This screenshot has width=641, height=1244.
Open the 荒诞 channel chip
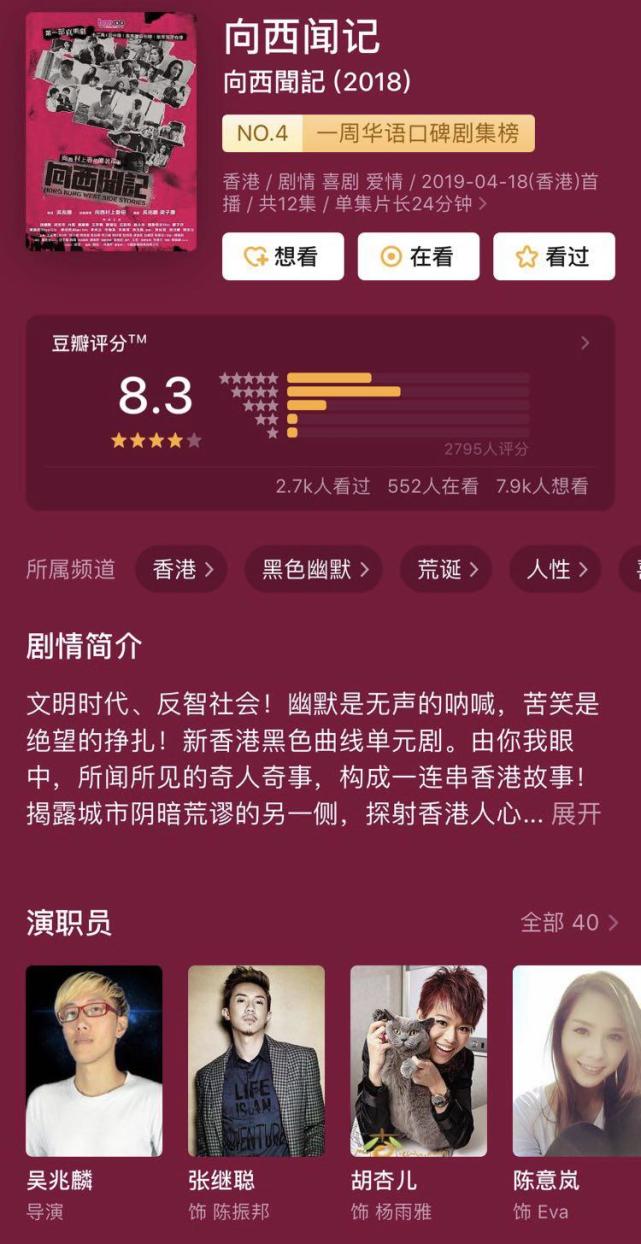(x=447, y=569)
